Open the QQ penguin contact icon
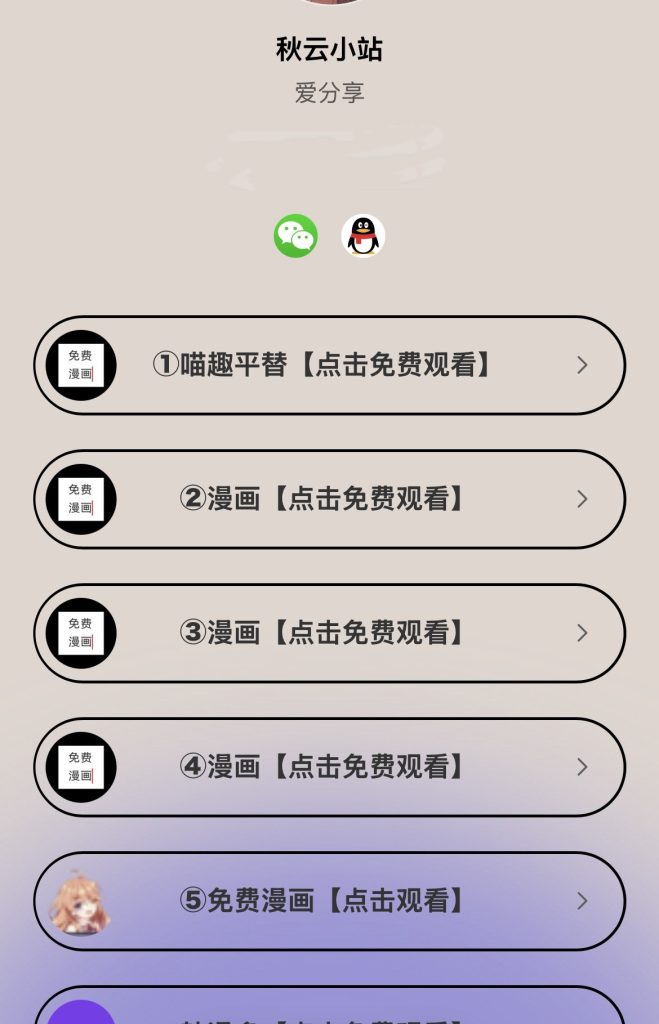 363,236
